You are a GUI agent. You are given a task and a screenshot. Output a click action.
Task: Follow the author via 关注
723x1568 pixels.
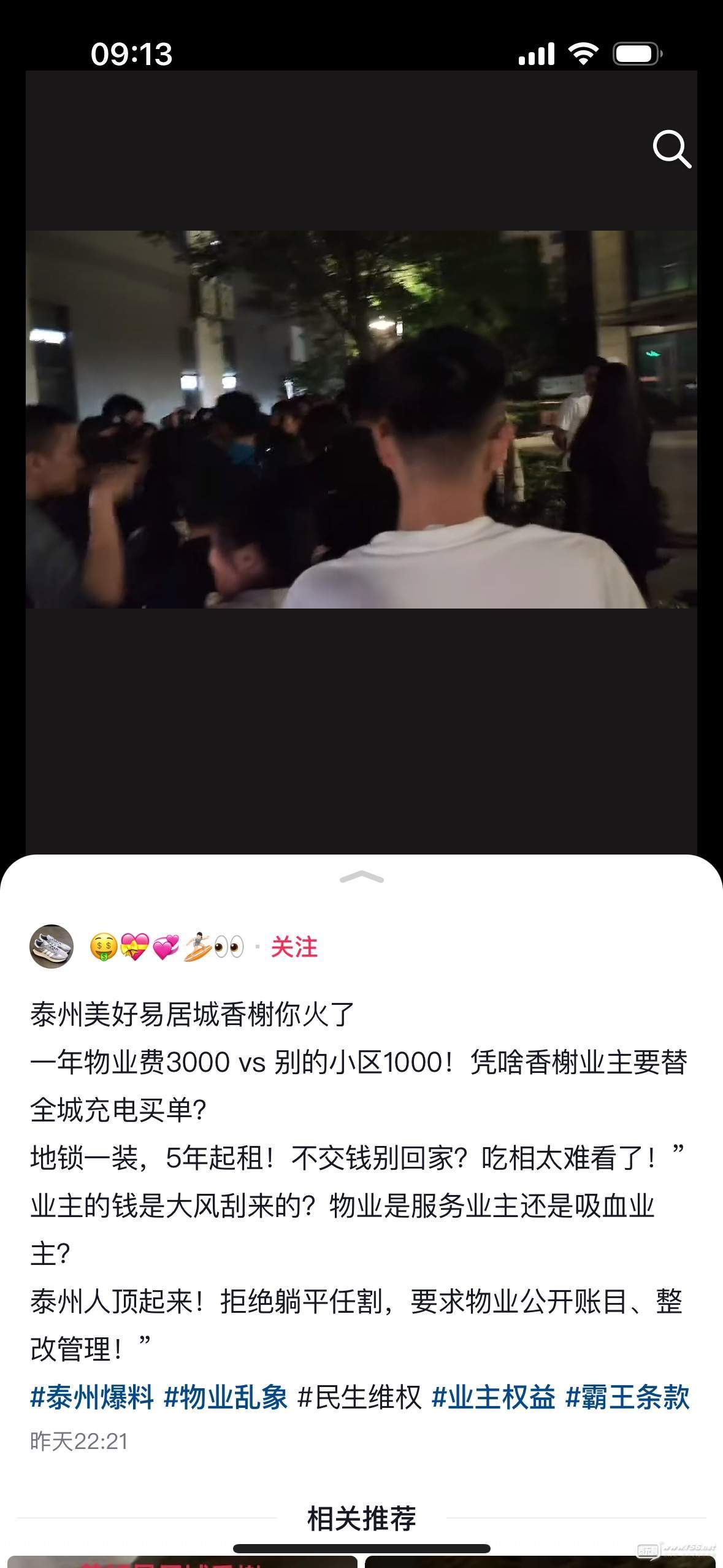pos(294,947)
